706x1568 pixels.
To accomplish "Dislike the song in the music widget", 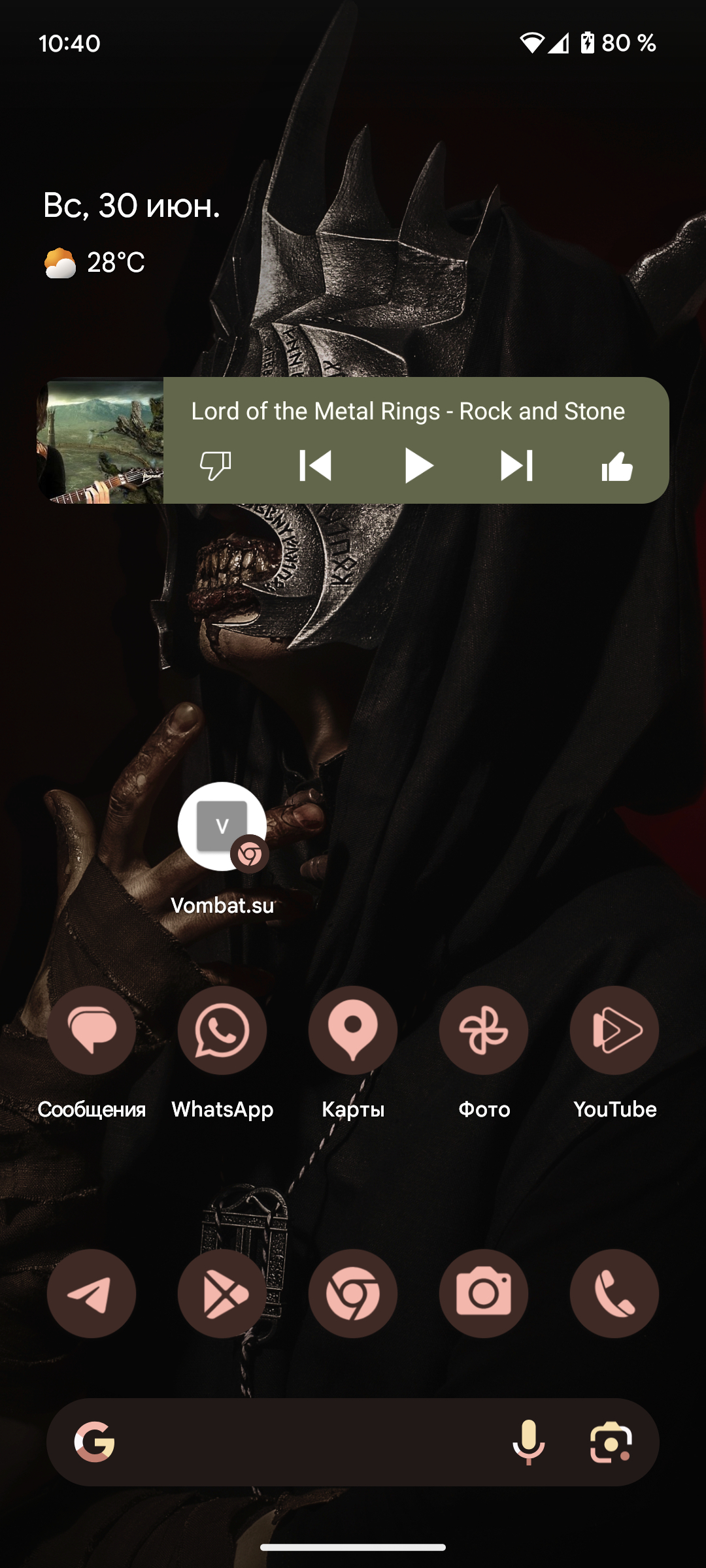I will tap(215, 466).
